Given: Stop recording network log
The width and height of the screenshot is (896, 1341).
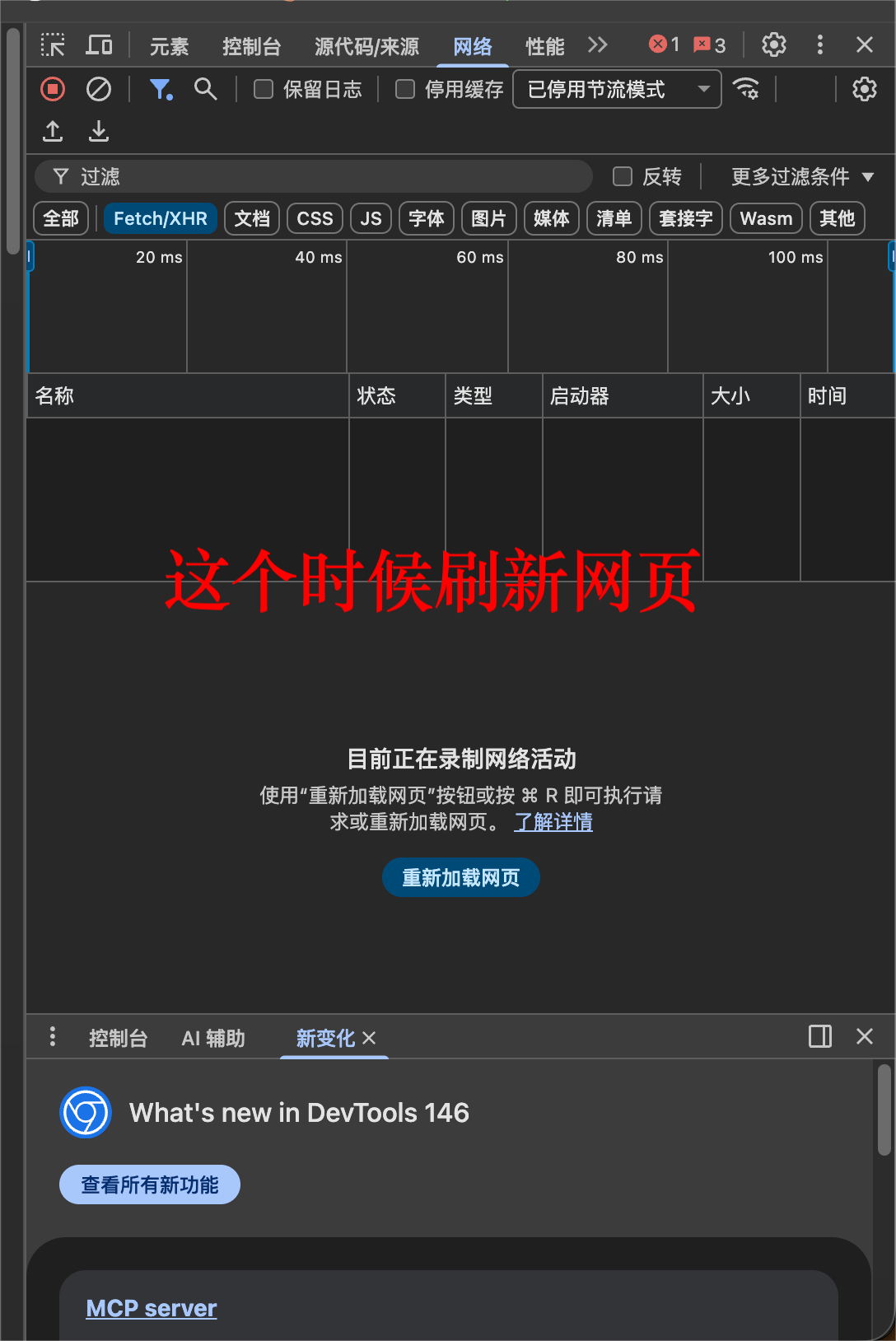Looking at the screenshot, I should click(x=53, y=89).
